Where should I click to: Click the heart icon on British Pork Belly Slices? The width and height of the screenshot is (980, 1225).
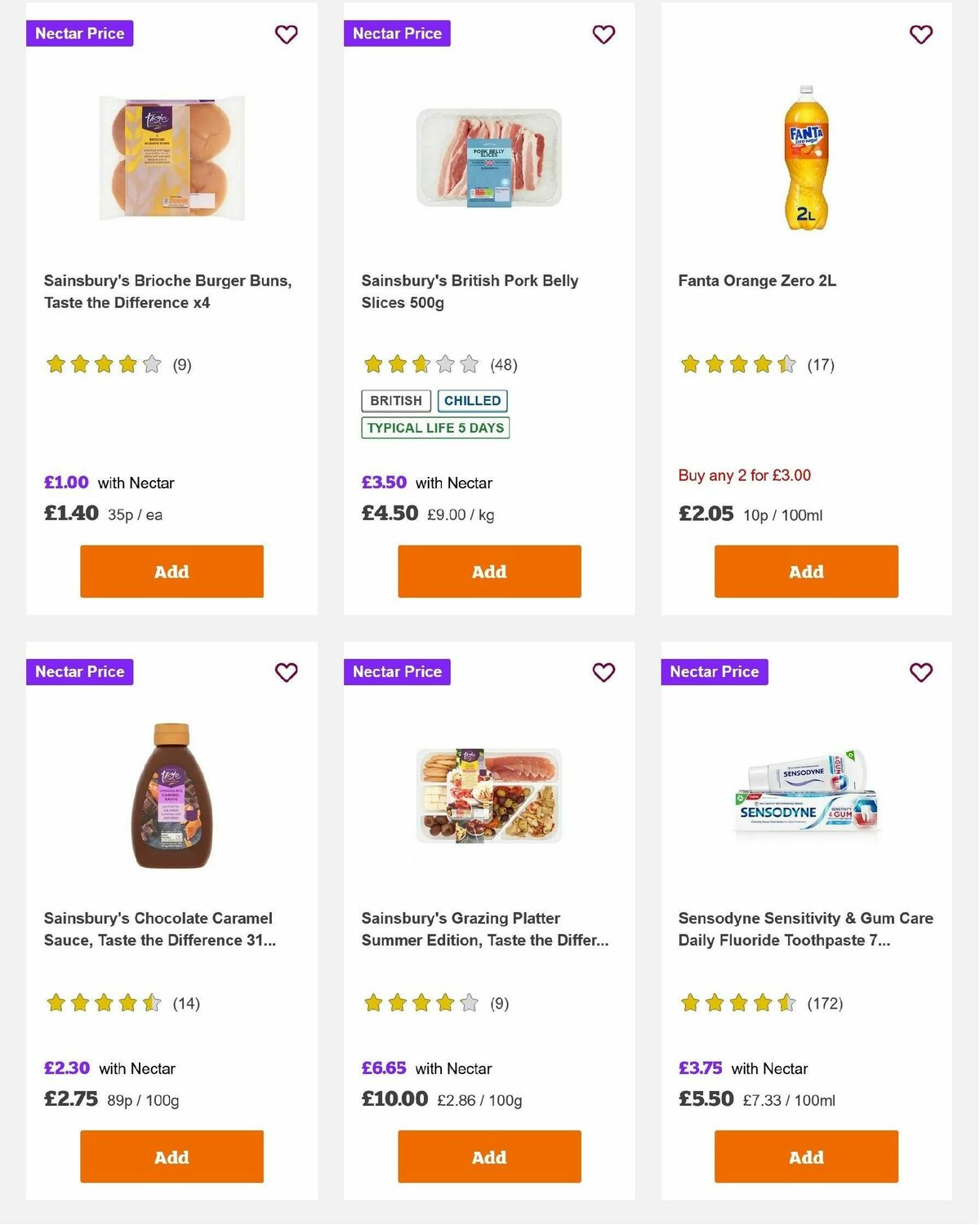[604, 34]
